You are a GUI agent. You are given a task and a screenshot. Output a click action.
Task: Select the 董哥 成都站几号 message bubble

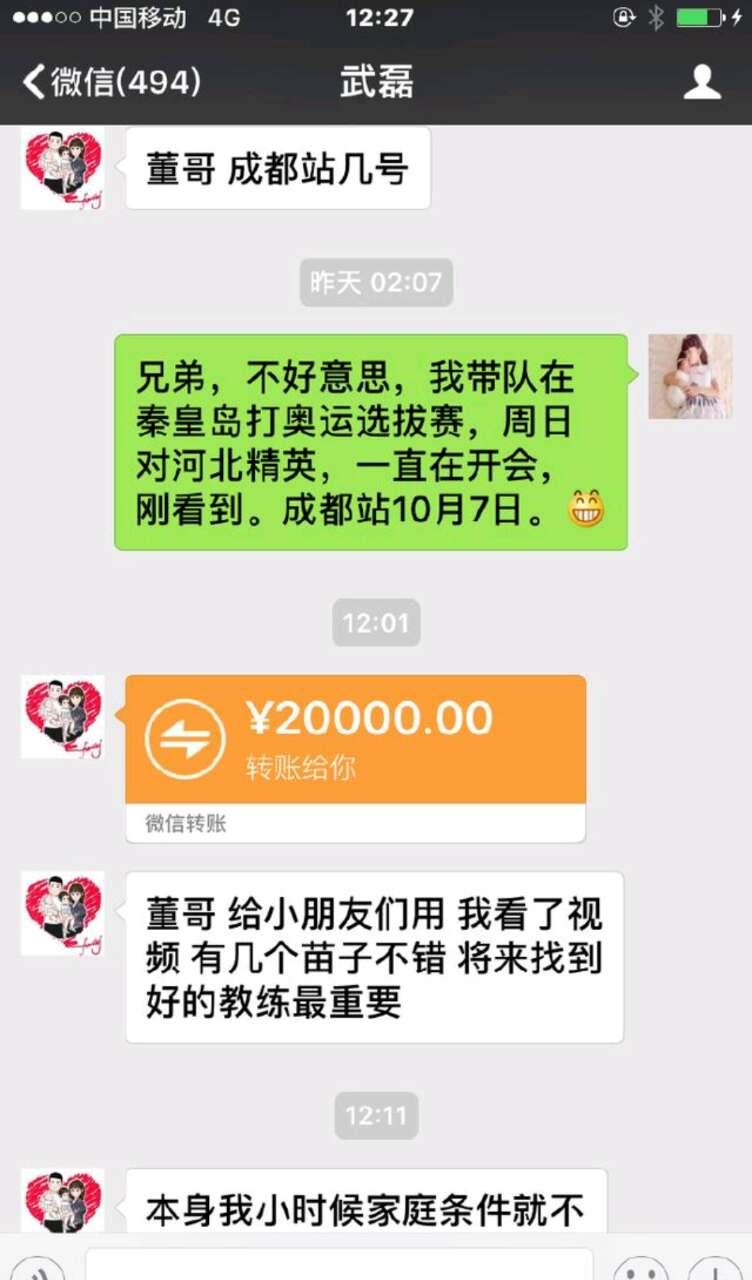click(x=275, y=169)
